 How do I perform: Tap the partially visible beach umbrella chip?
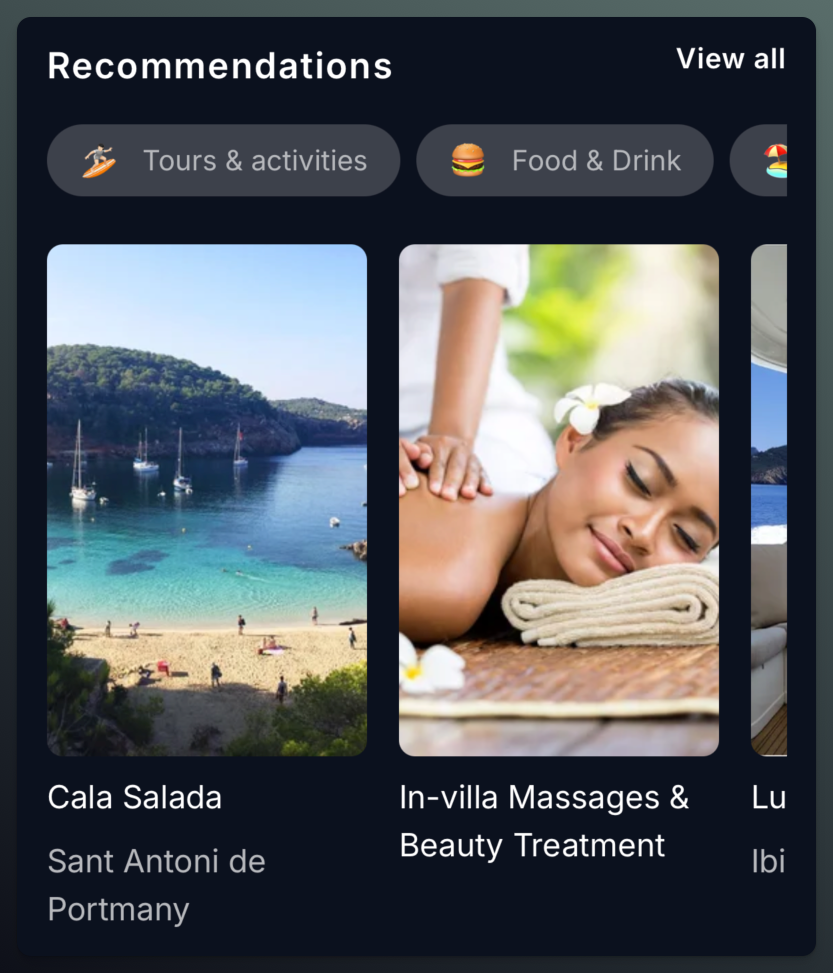(767, 160)
